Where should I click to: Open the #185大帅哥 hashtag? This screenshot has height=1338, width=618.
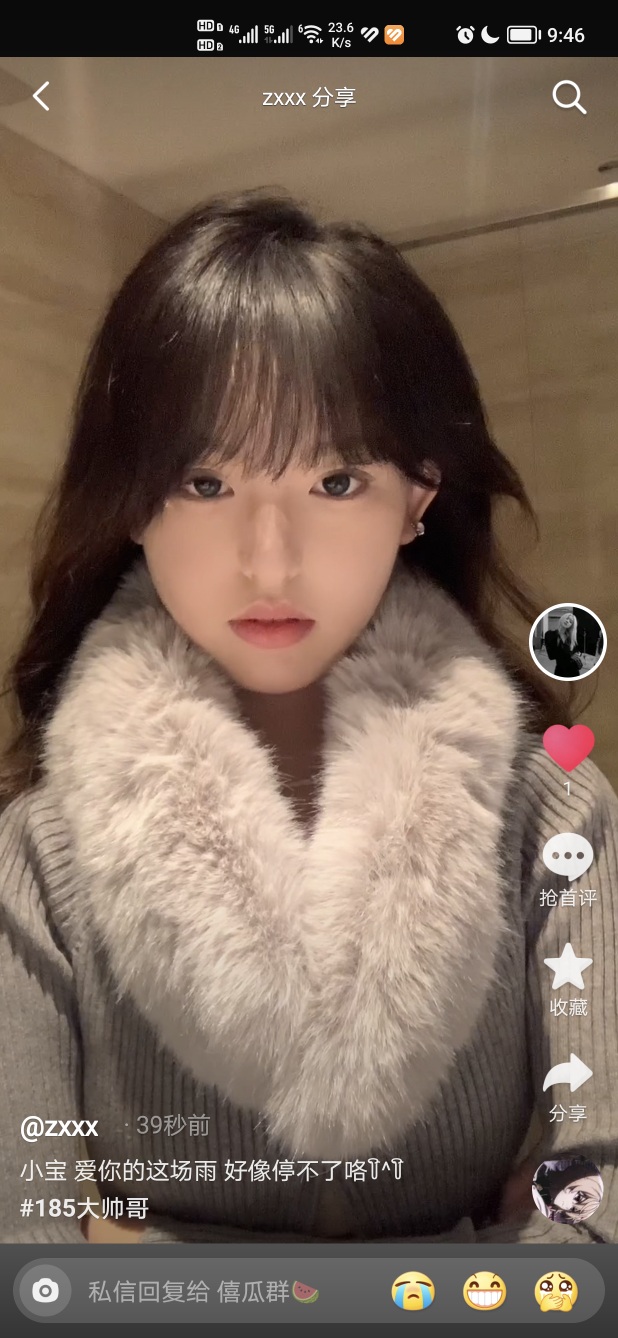tap(84, 1208)
